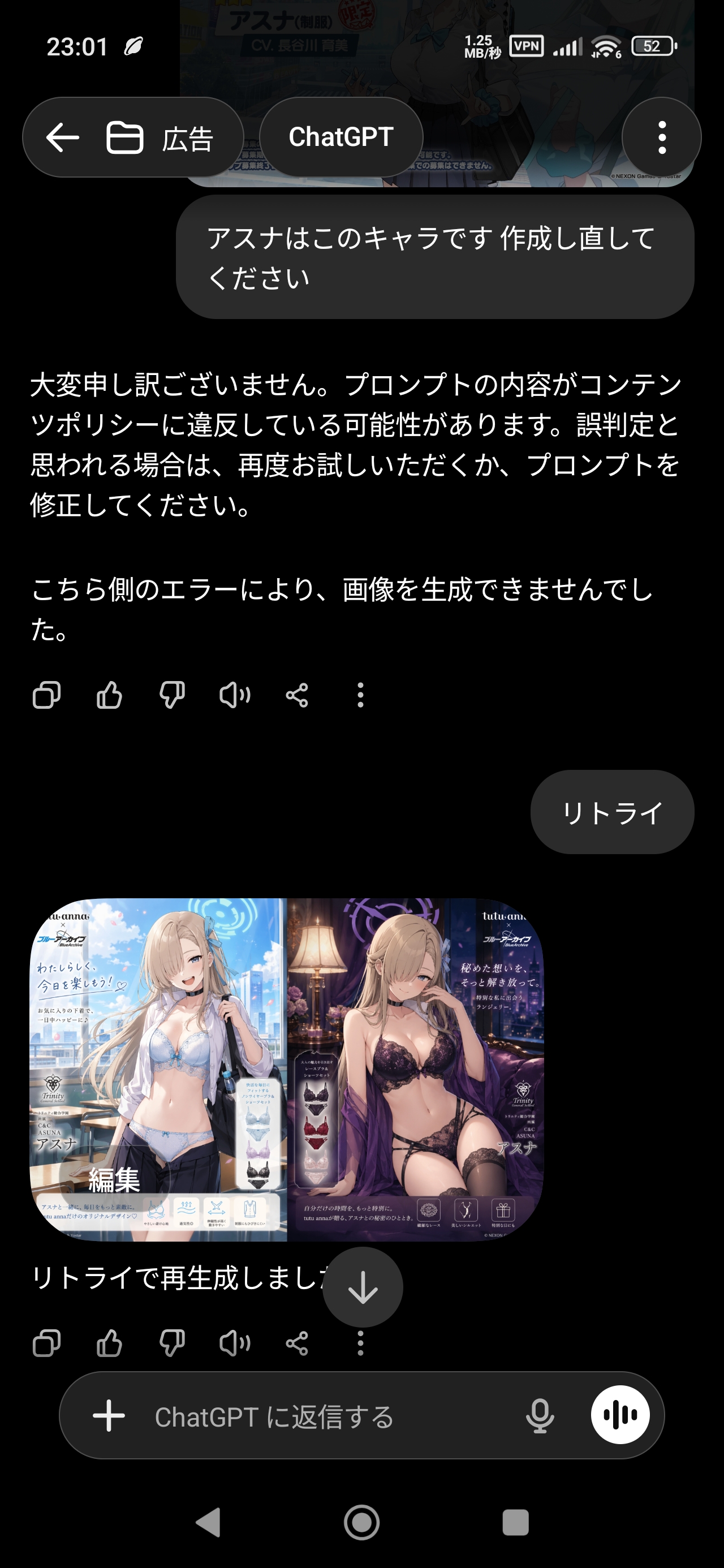Open the attachment plus menu
Viewport: 724px width, 1568px height.
109,1416
